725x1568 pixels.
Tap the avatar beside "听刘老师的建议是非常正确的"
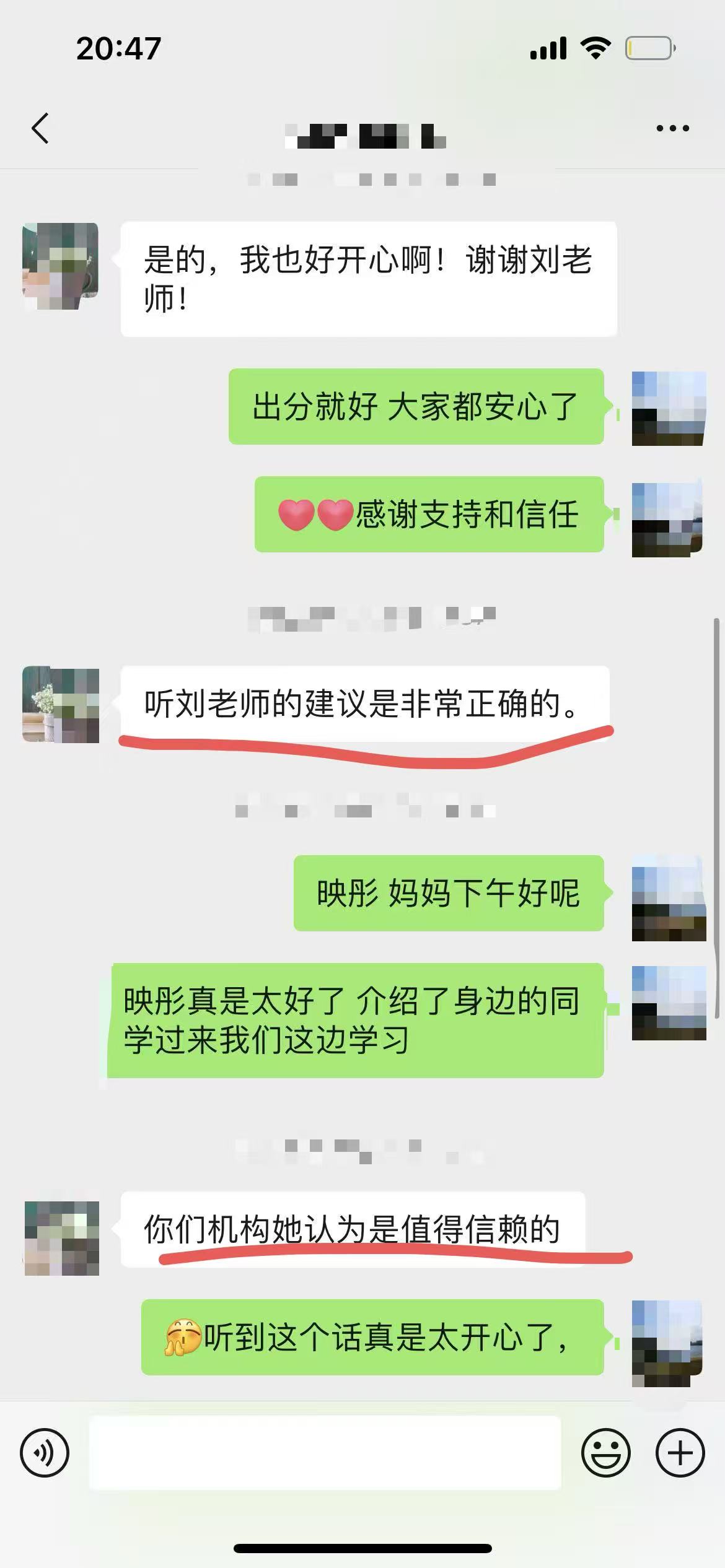[61, 704]
